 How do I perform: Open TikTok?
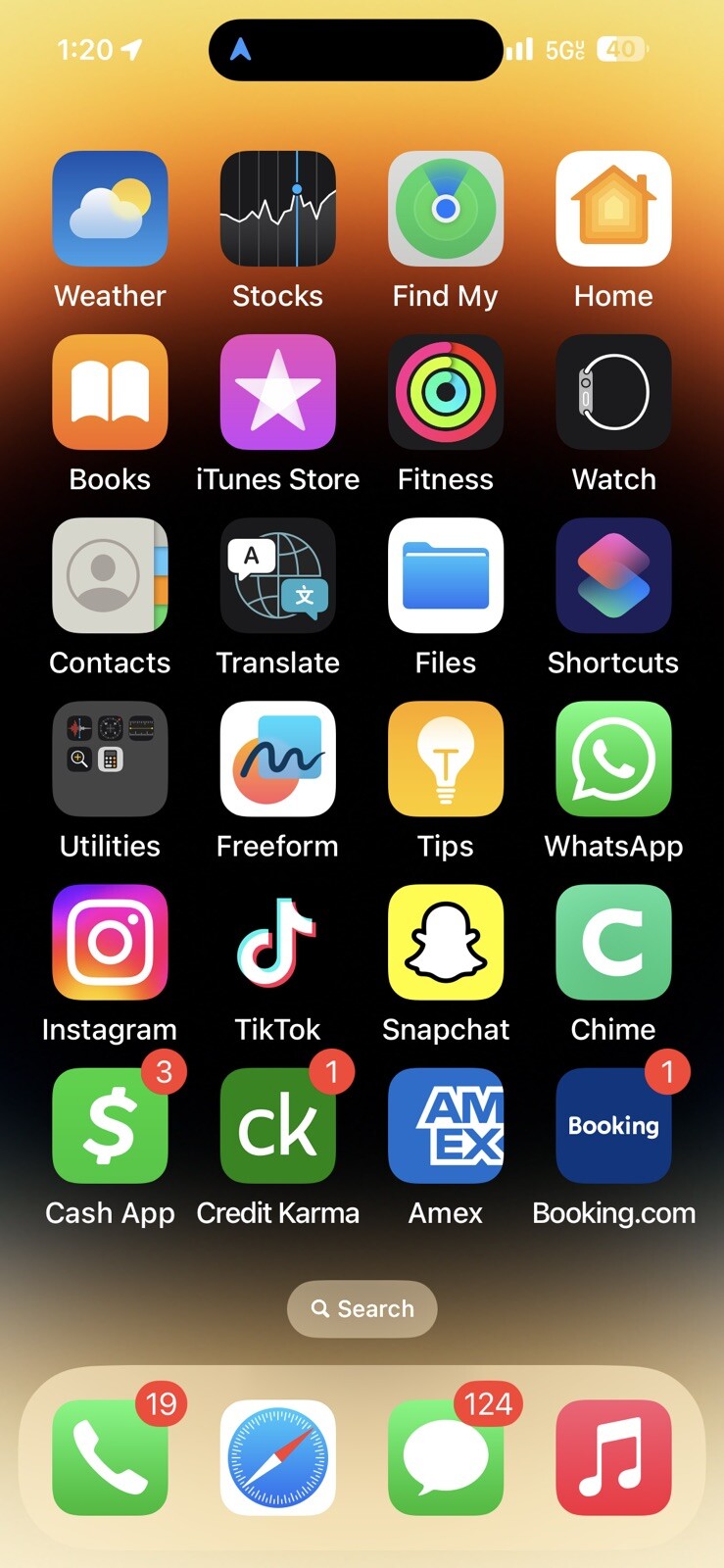click(277, 943)
